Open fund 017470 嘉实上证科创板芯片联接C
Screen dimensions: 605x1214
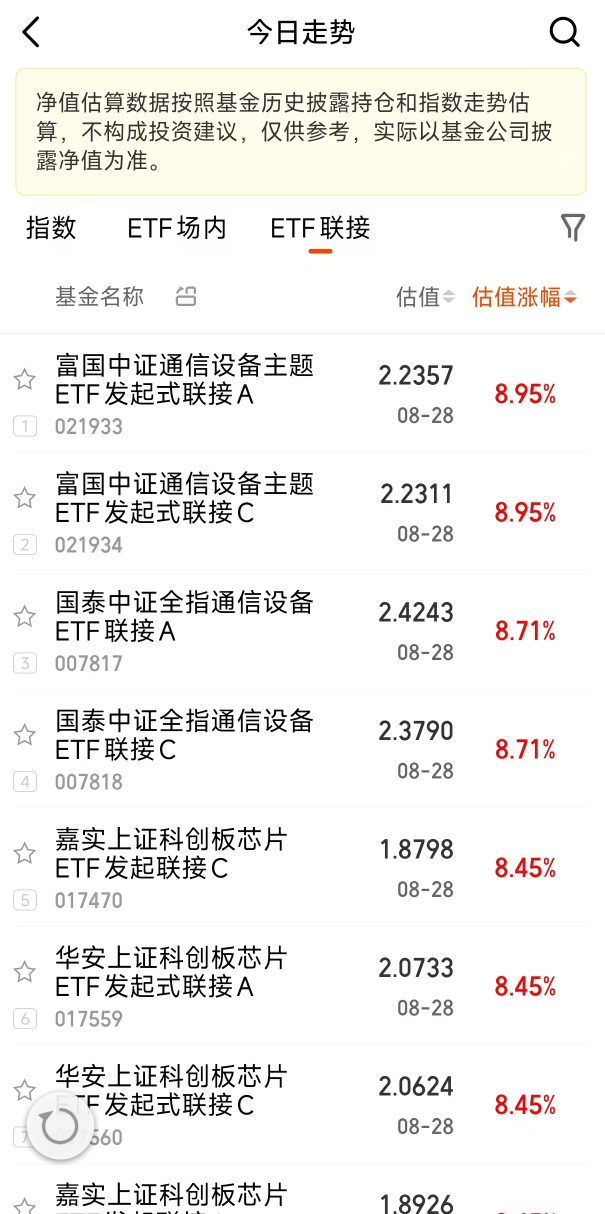click(302, 868)
